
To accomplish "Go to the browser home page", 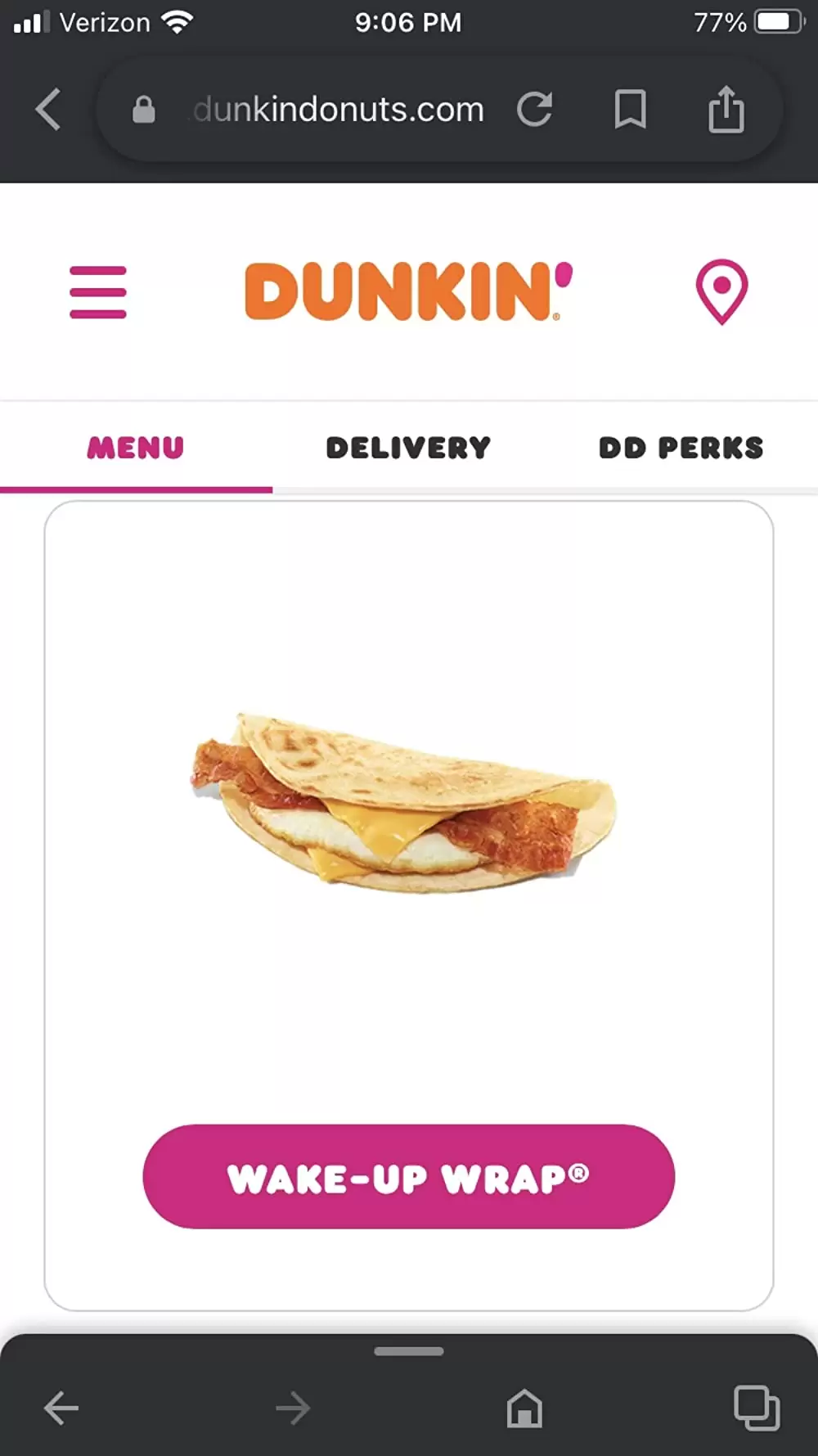I will [524, 1409].
